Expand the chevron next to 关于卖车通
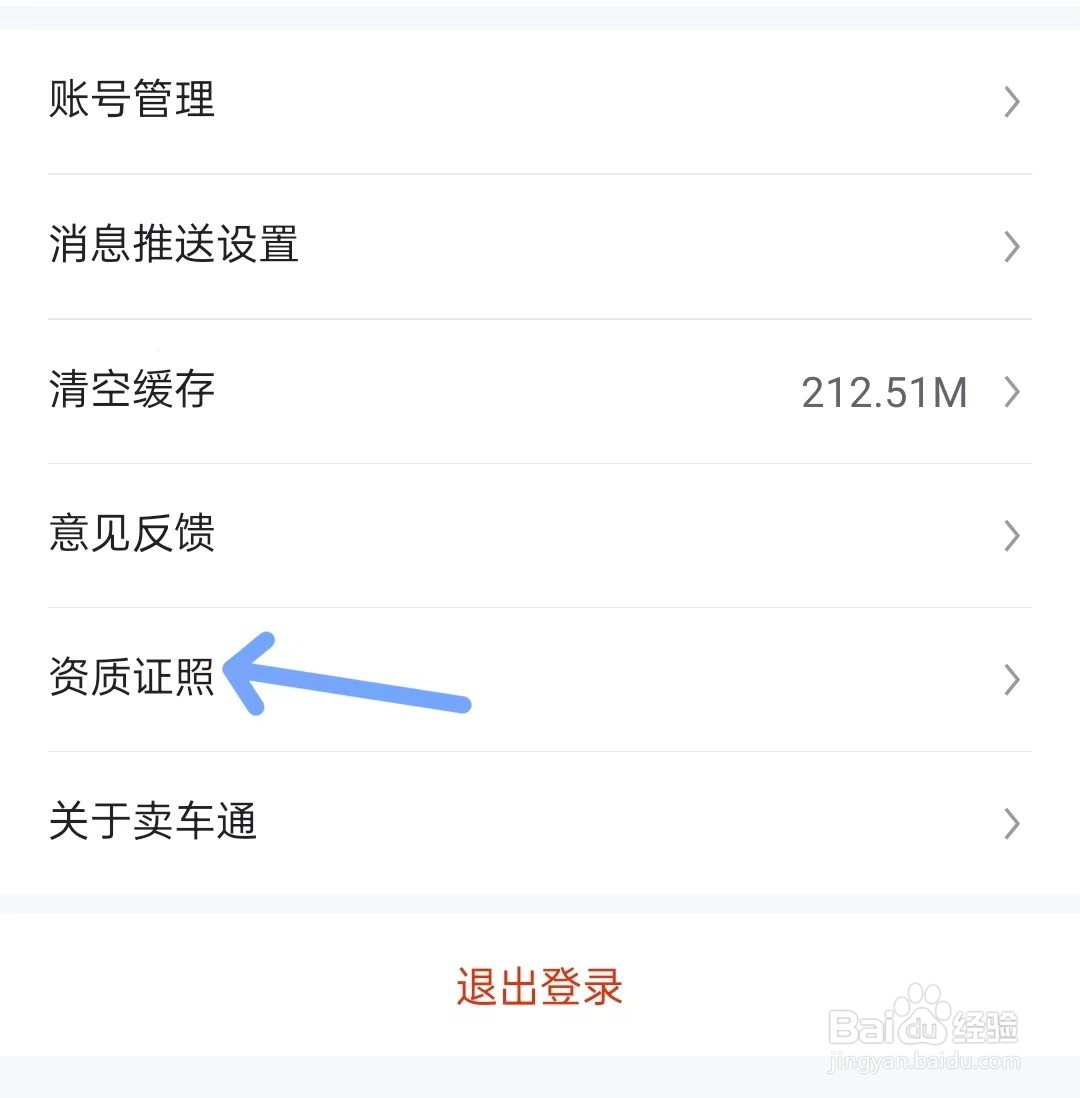 coord(1011,823)
